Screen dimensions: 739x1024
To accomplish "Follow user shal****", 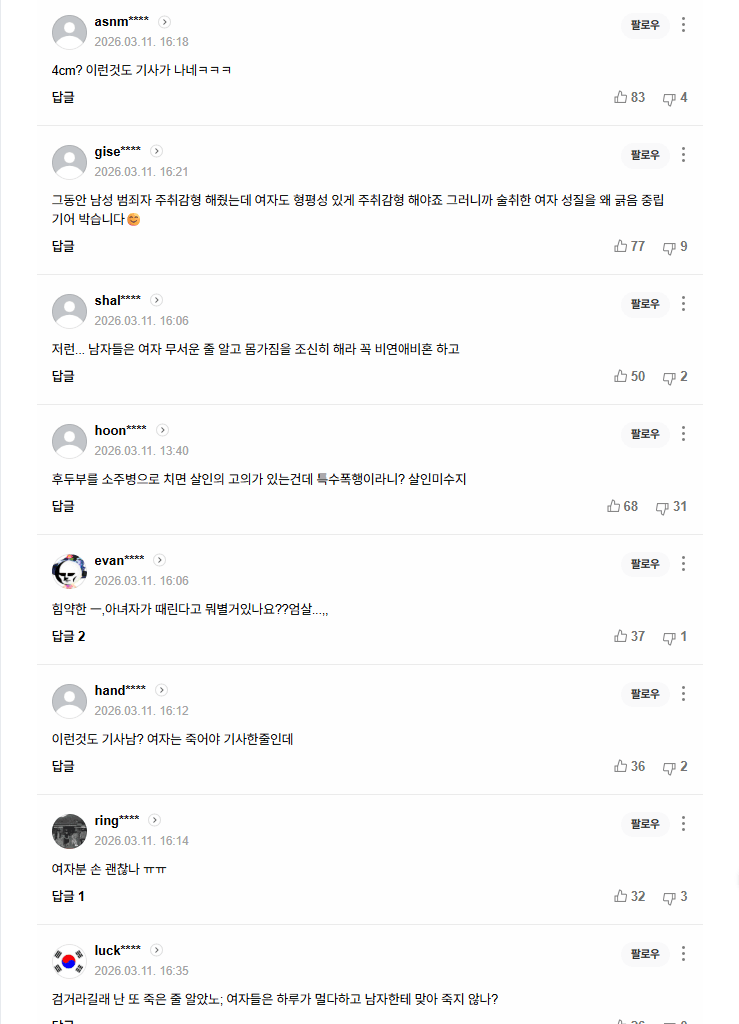I will (645, 304).
